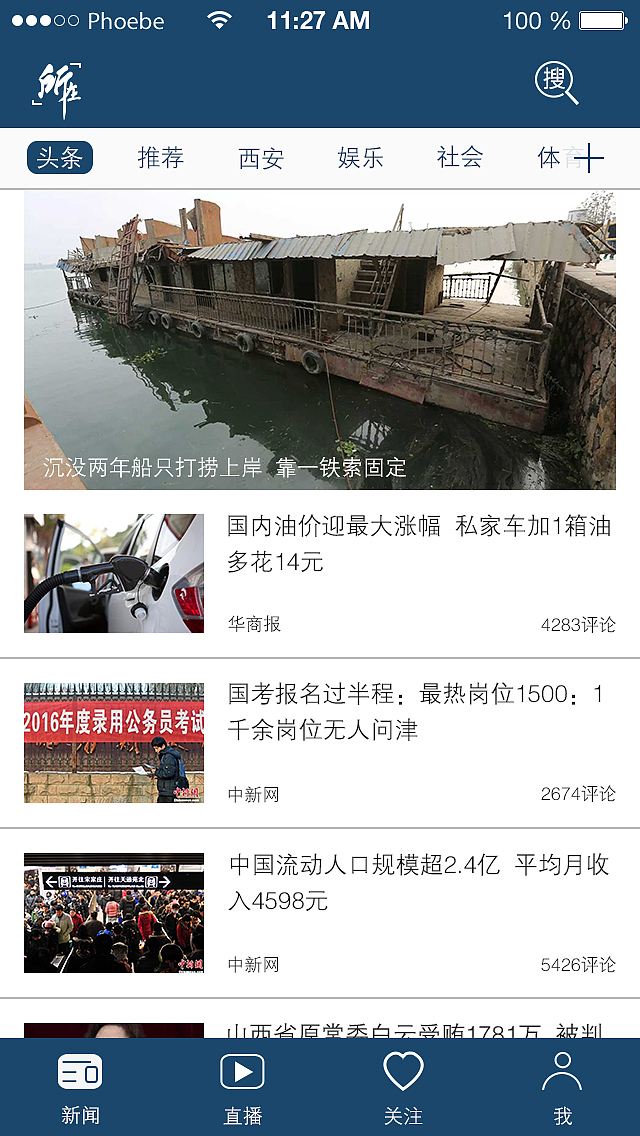Switch to the 西安 tab

[261, 158]
